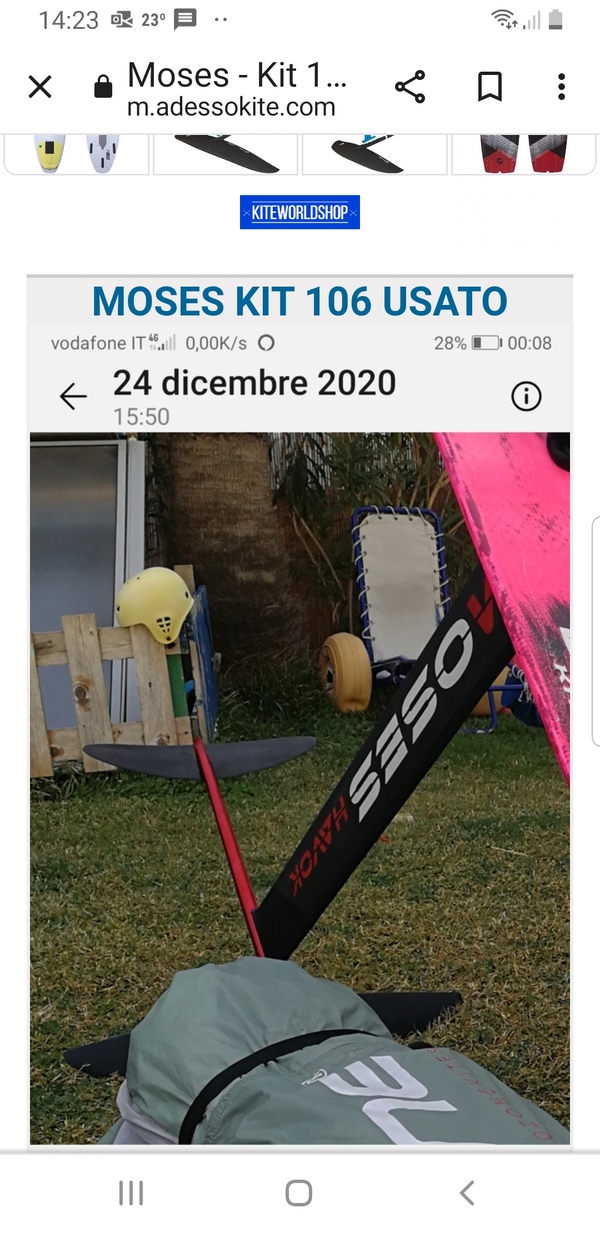
Task: Close the browser tab with X
Action: pyautogui.click(x=40, y=88)
